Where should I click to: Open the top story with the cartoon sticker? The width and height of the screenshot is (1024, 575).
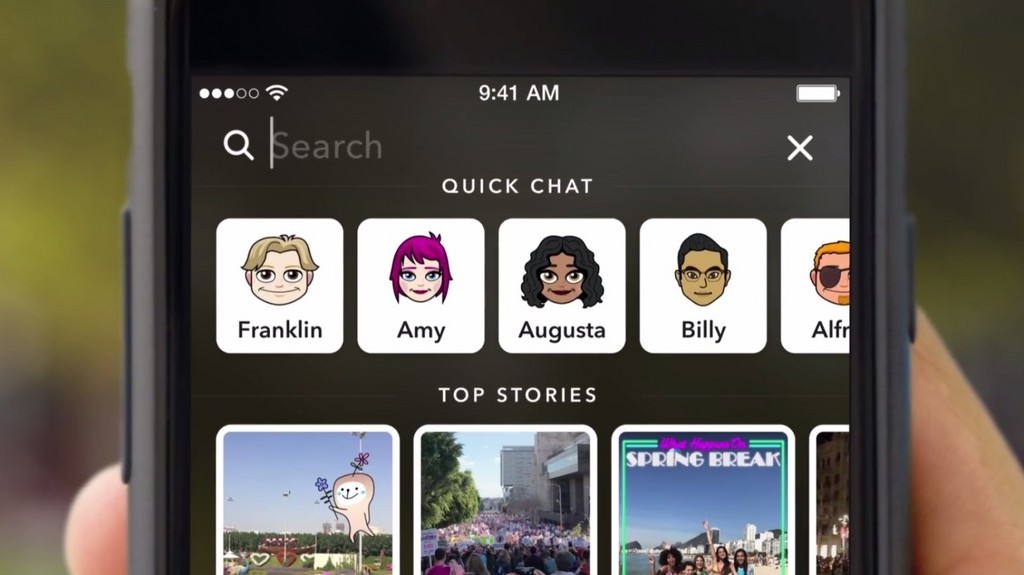click(x=307, y=502)
